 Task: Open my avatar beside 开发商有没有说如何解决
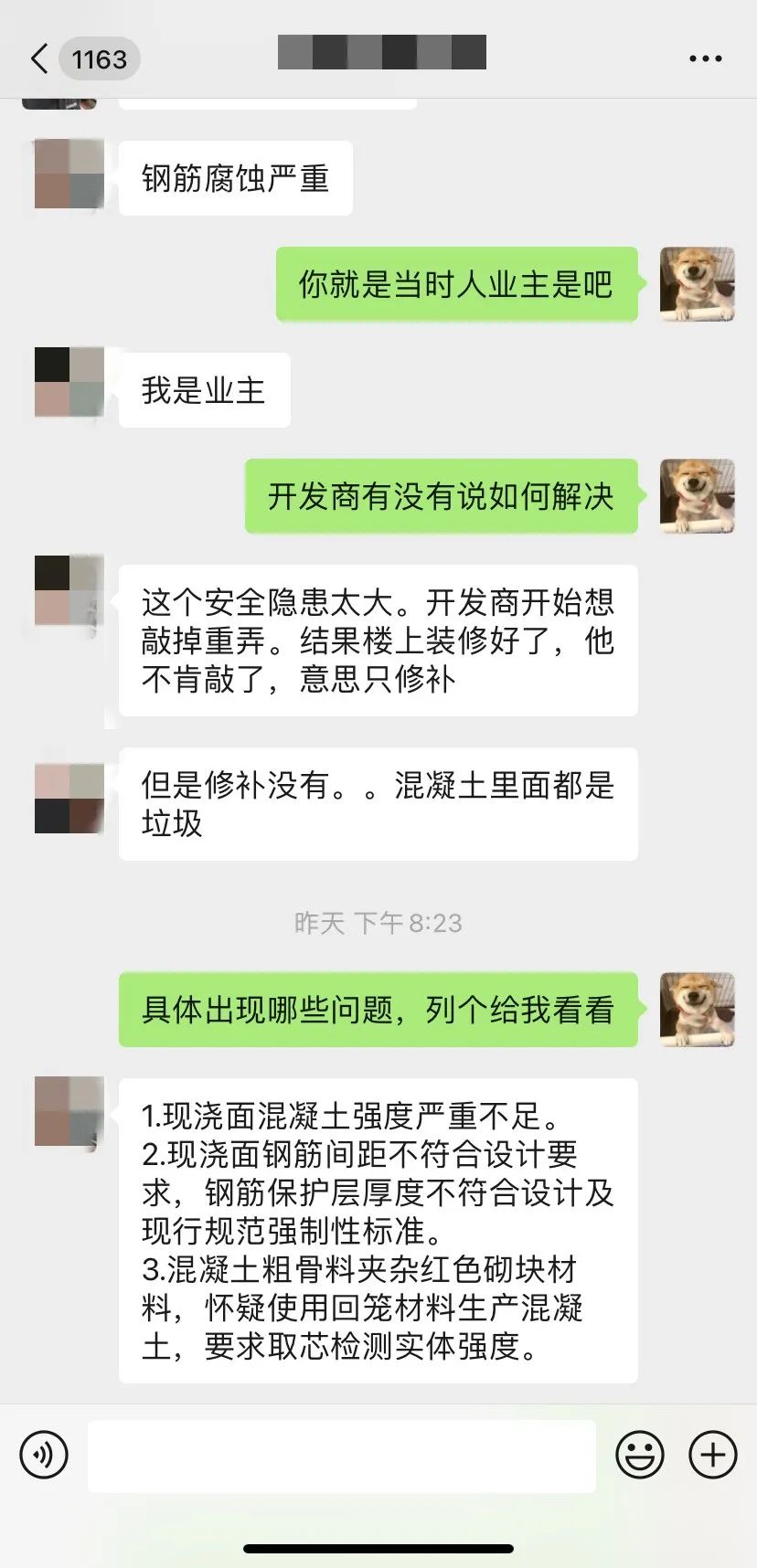click(x=697, y=496)
